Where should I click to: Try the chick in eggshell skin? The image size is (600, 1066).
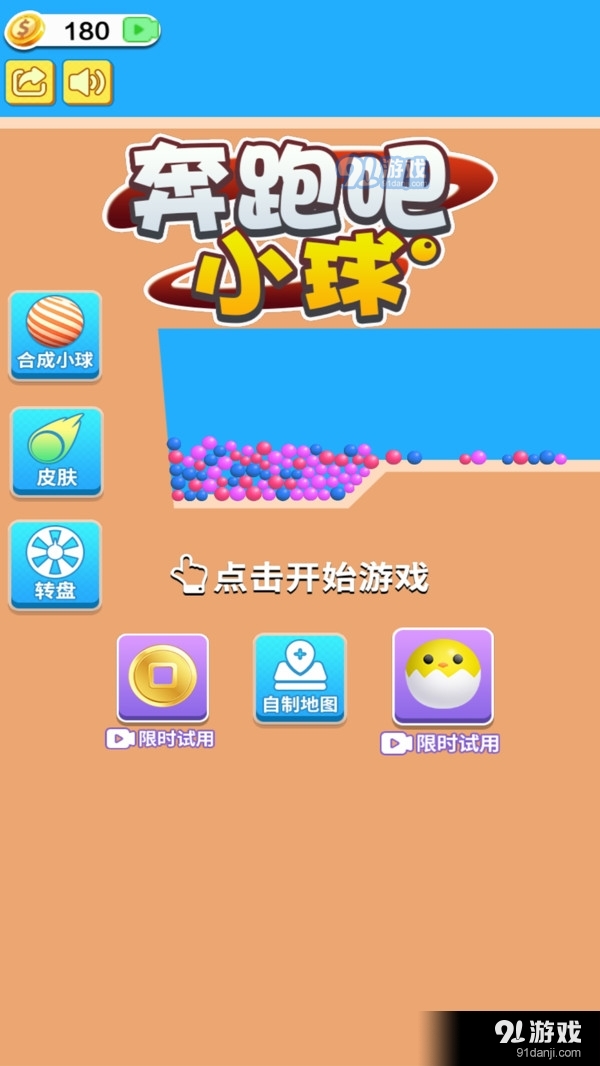coord(442,676)
